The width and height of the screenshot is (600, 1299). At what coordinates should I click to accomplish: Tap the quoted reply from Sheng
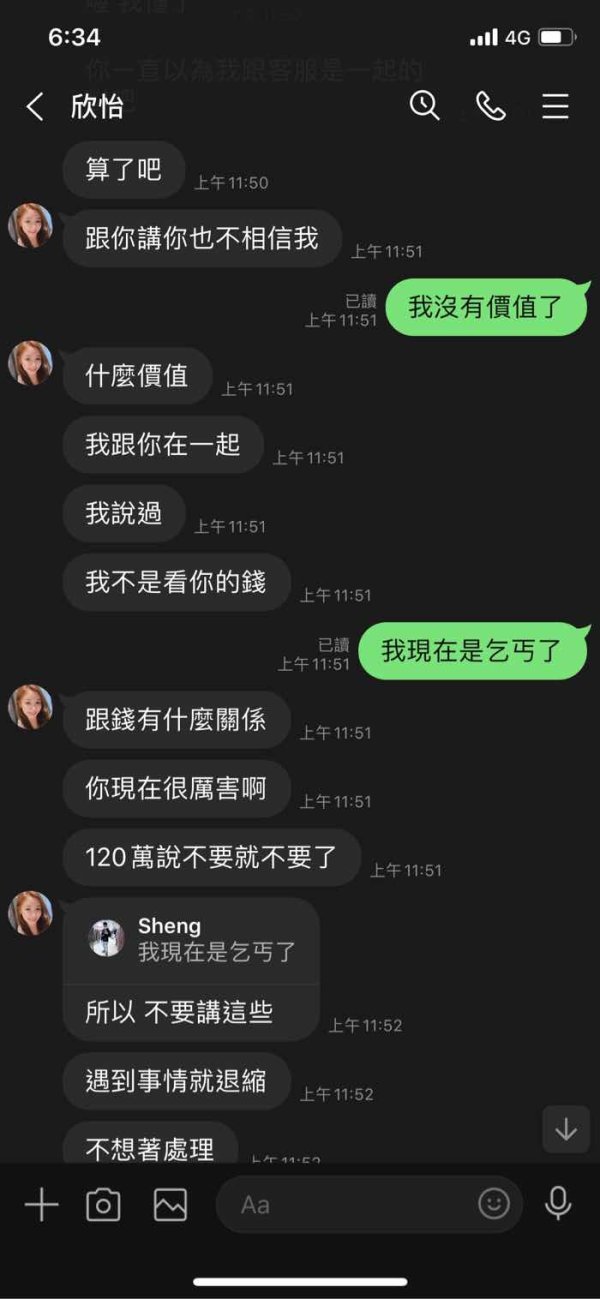[x=191, y=940]
